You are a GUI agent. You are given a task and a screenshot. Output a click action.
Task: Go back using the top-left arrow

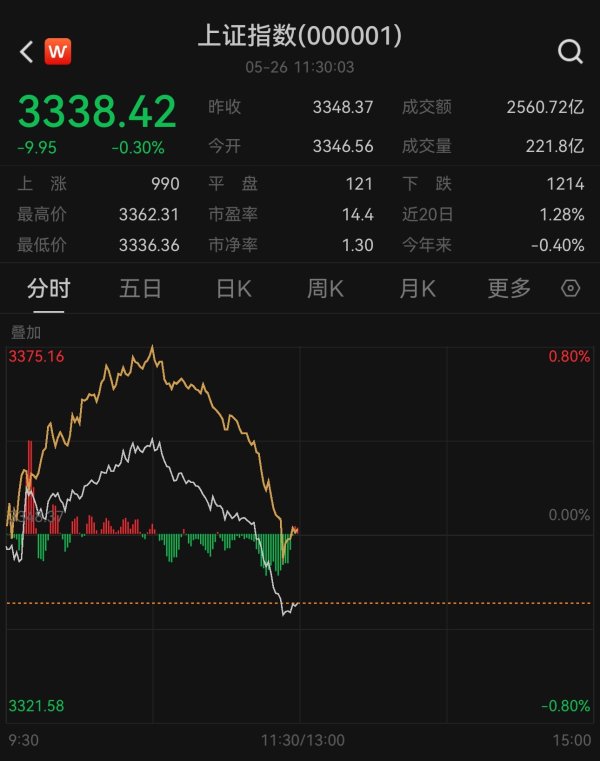click(27, 51)
